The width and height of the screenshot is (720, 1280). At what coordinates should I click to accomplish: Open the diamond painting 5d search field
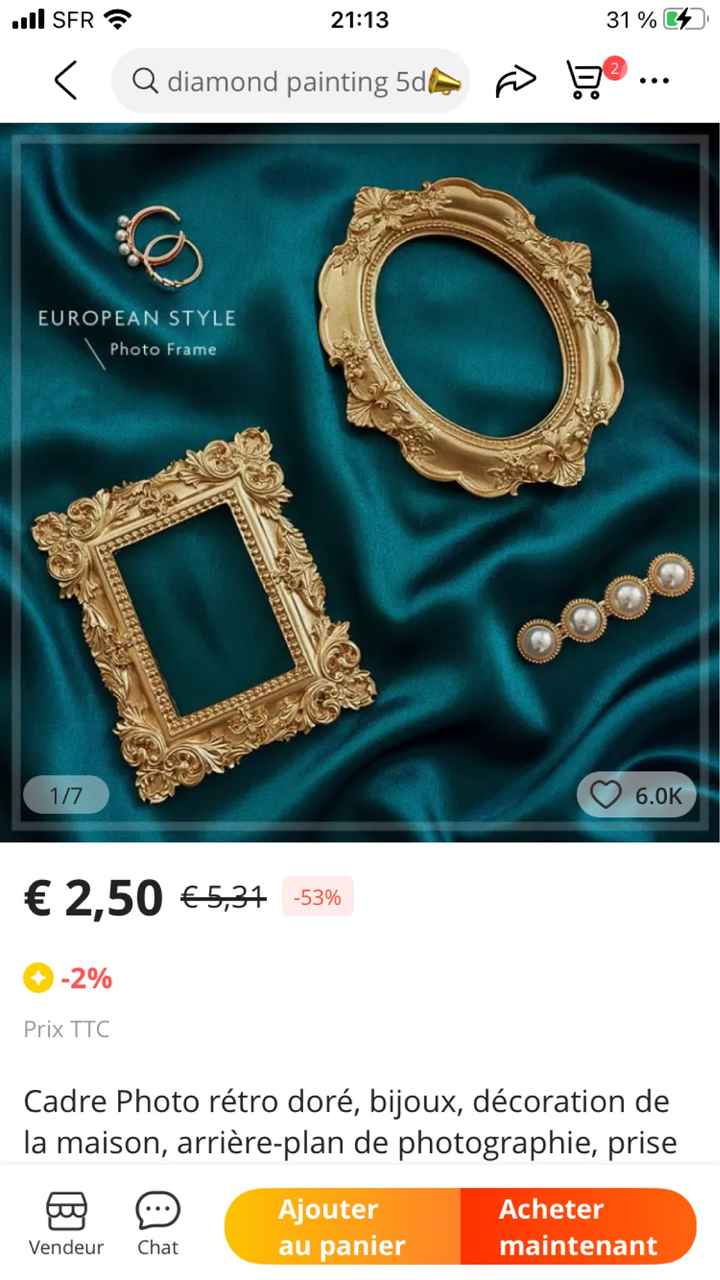tap(290, 81)
